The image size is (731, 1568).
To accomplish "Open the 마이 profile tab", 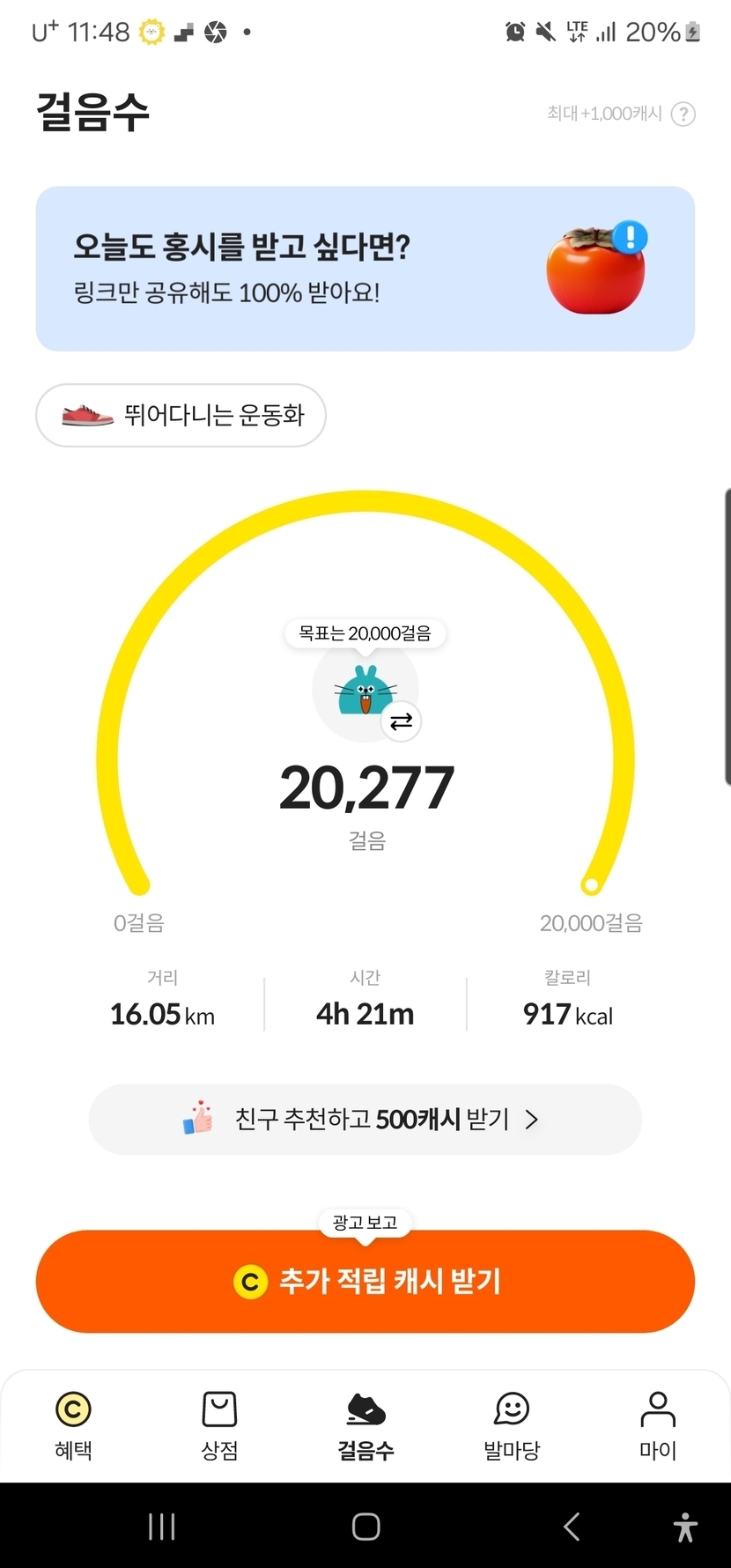I will click(657, 1425).
